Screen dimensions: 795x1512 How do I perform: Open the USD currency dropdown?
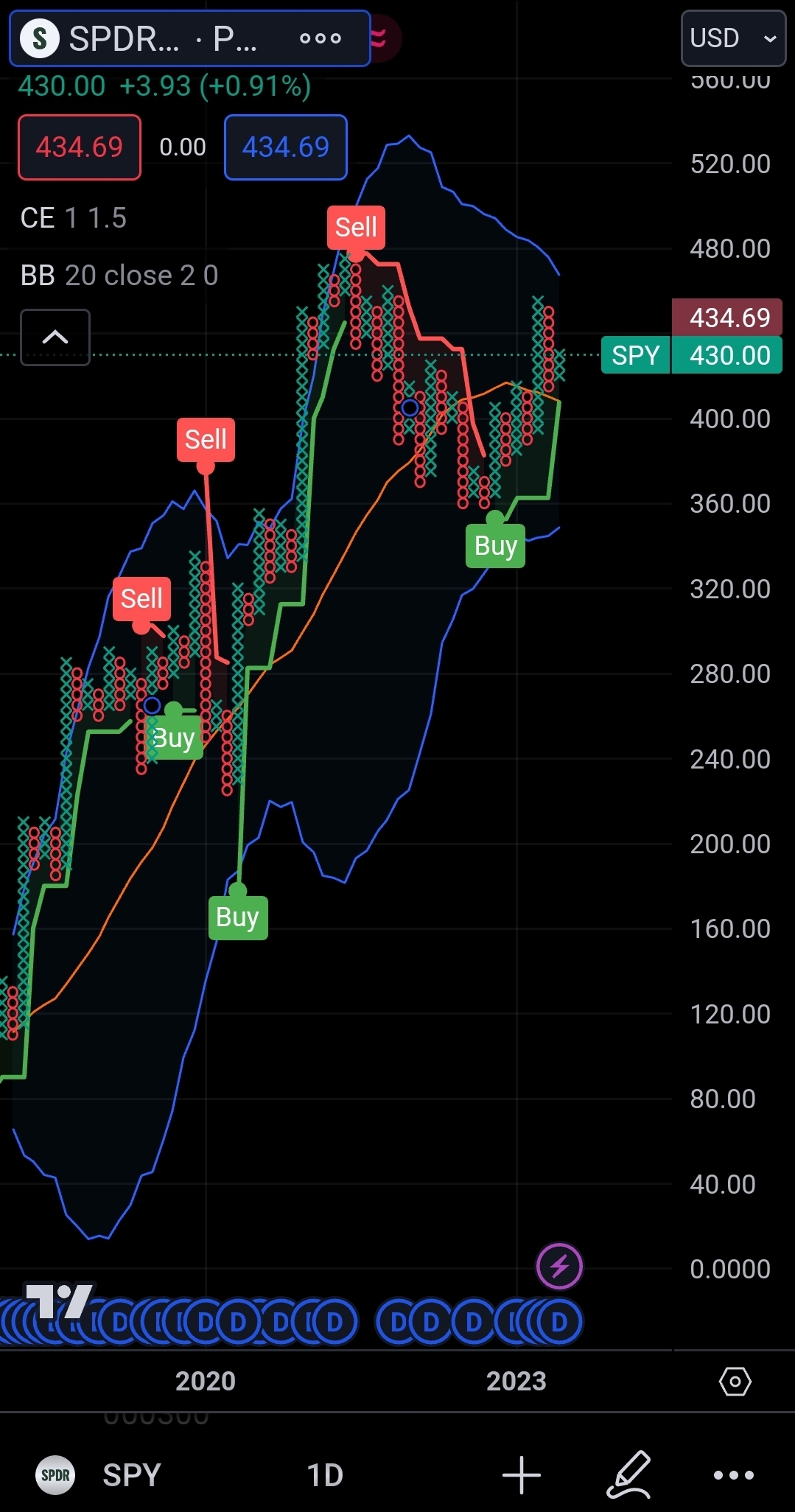pos(733,38)
